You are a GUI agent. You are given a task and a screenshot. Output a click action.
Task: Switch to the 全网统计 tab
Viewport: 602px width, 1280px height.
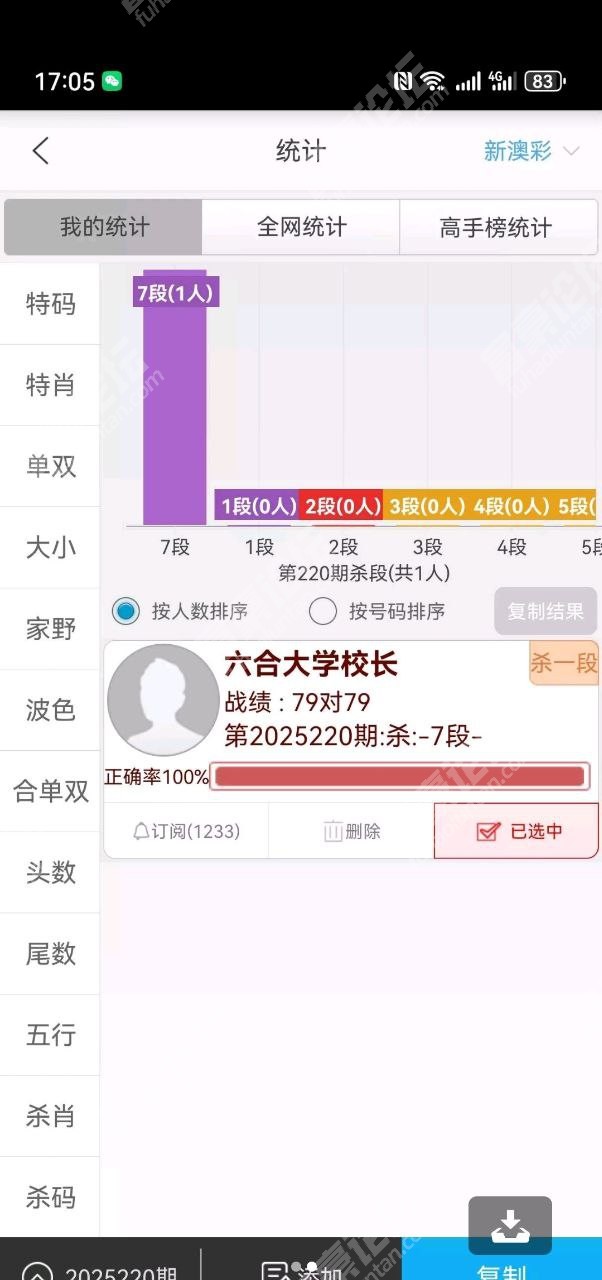(x=301, y=227)
